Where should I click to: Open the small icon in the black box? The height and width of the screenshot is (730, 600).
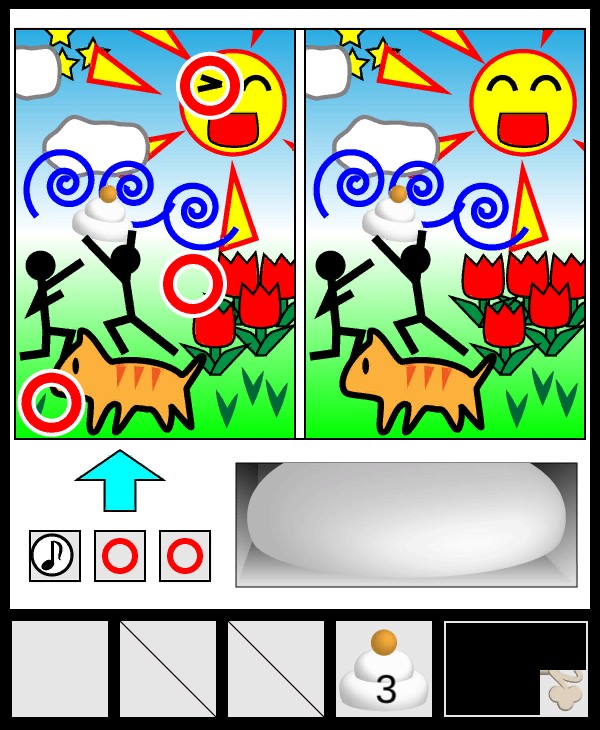[x=562, y=692]
